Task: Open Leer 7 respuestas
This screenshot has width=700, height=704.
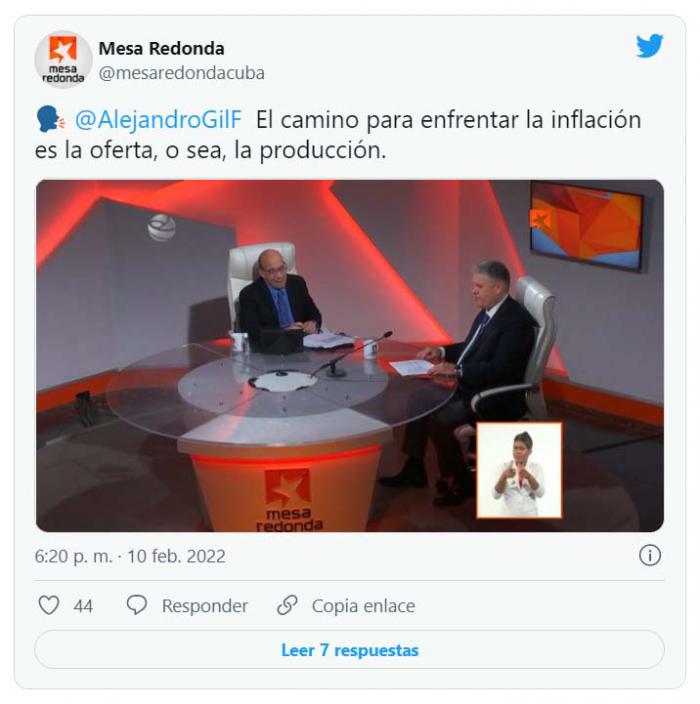Action: [349, 650]
